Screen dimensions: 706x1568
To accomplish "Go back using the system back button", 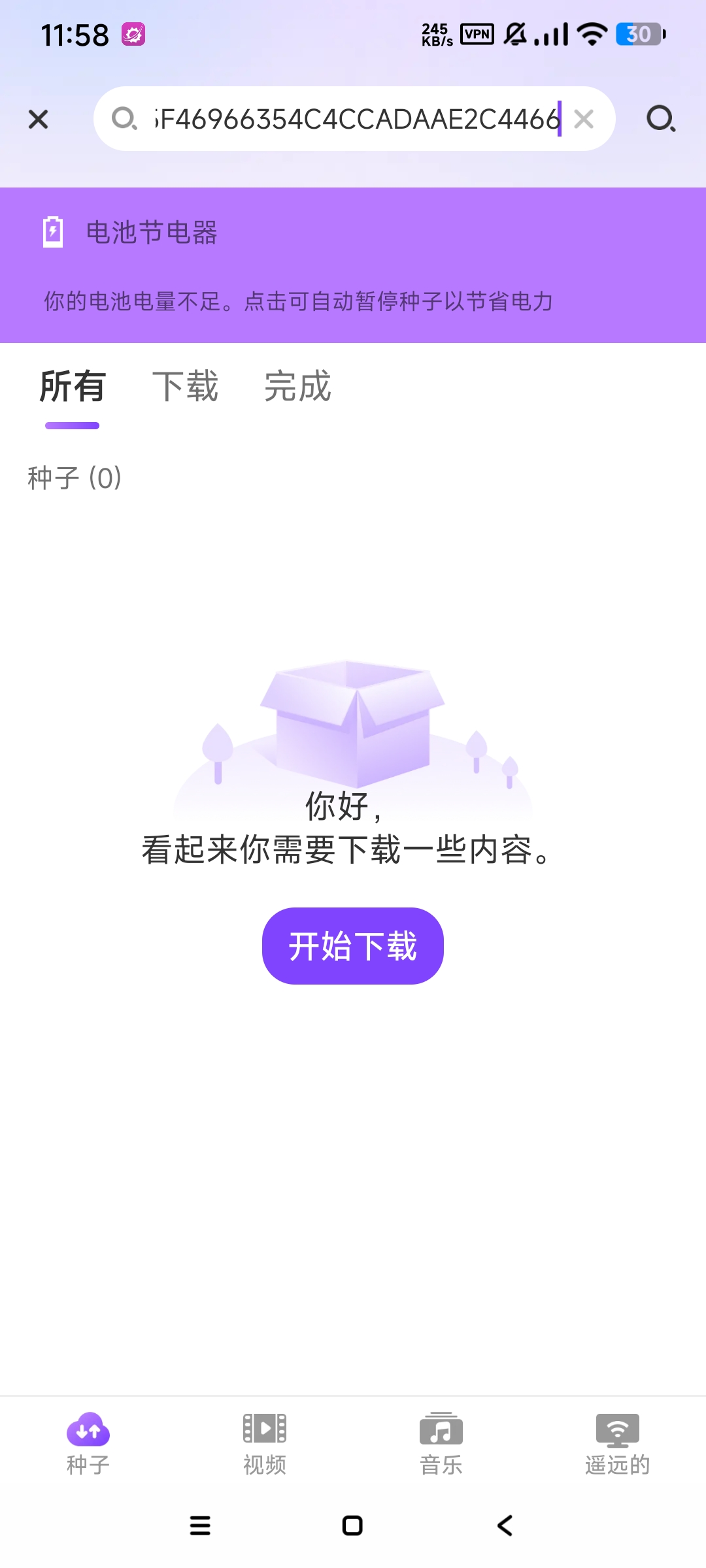I will click(x=505, y=1526).
